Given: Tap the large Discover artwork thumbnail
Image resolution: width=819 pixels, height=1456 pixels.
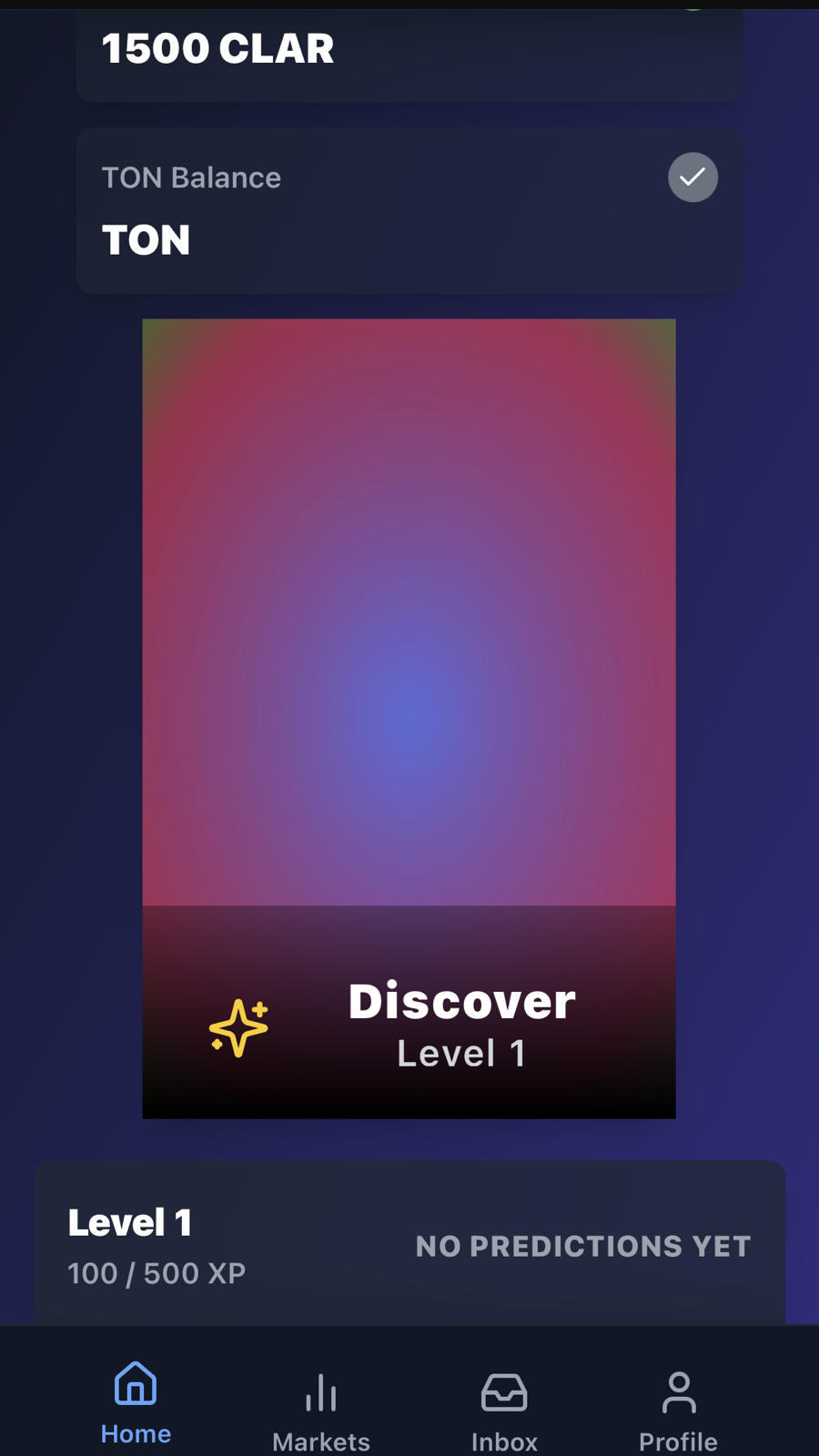Looking at the screenshot, I should [409, 610].
